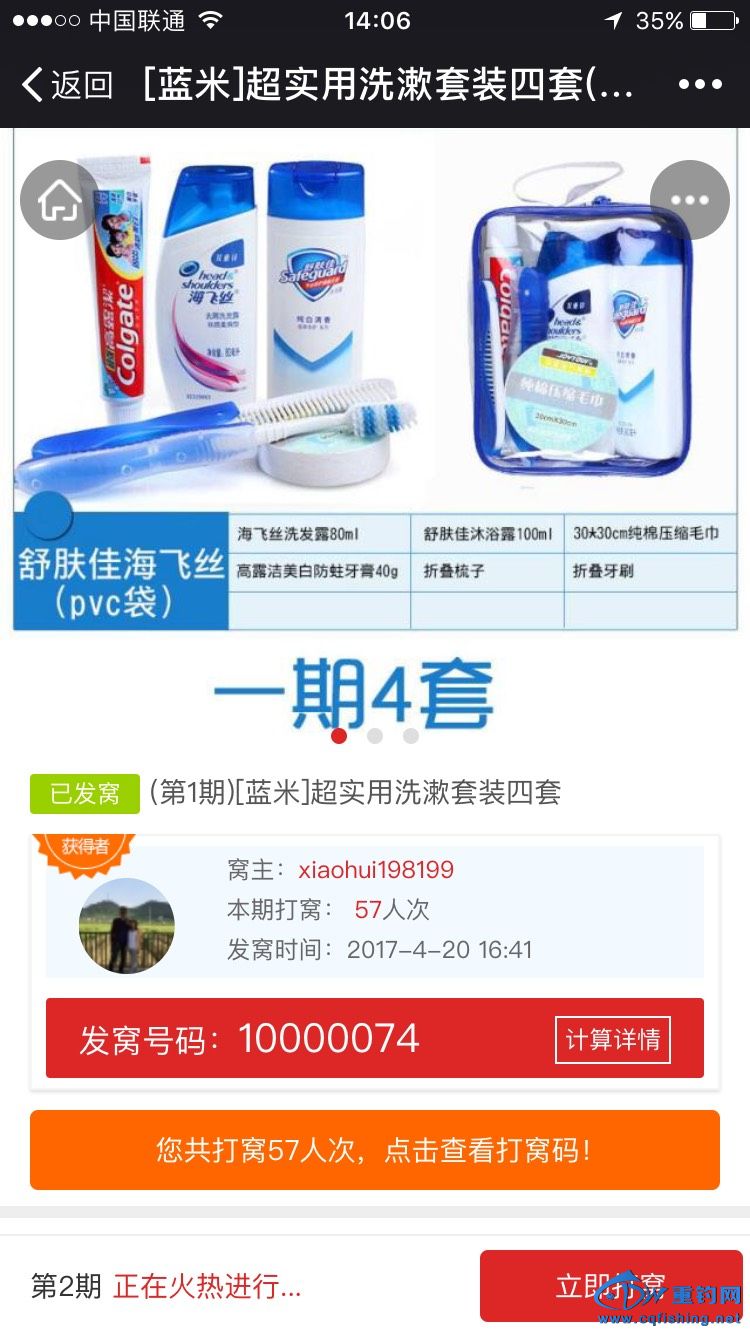Open 计算详情 calculation details
The image size is (750, 1334).
coord(612,1040)
